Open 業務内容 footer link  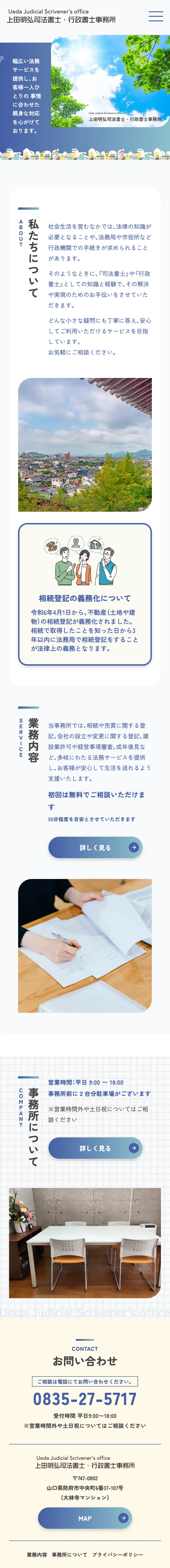36,1554
